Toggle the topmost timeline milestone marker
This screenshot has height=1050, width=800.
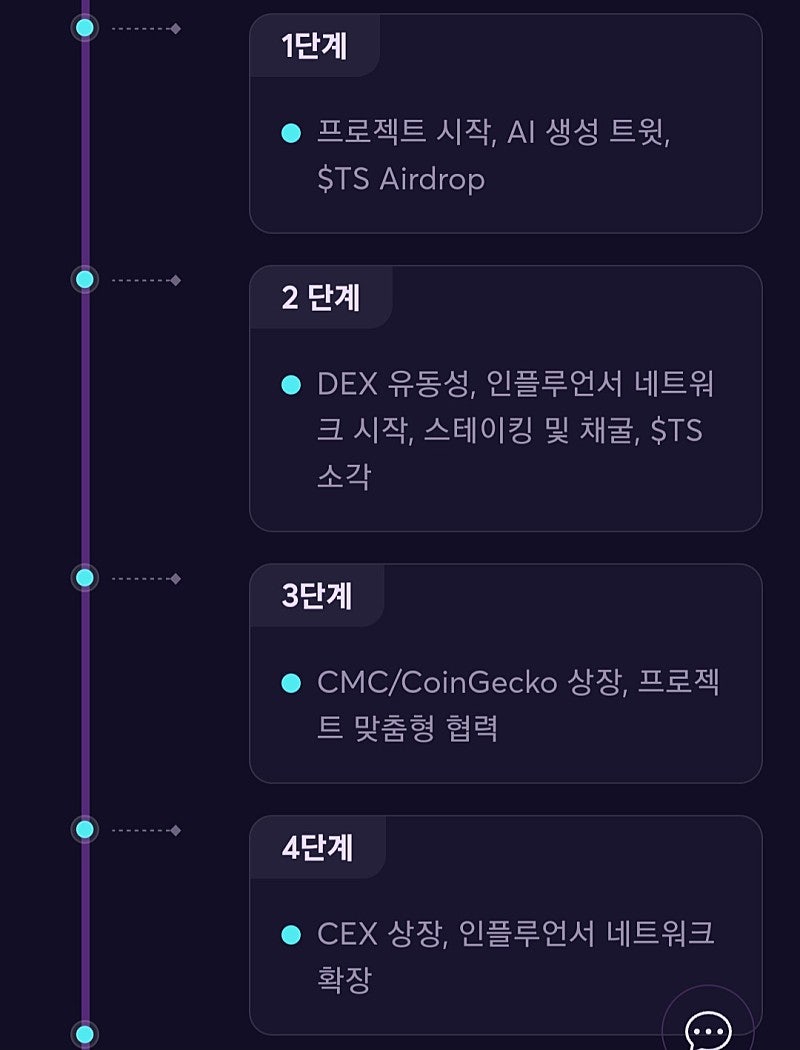[85, 28]
